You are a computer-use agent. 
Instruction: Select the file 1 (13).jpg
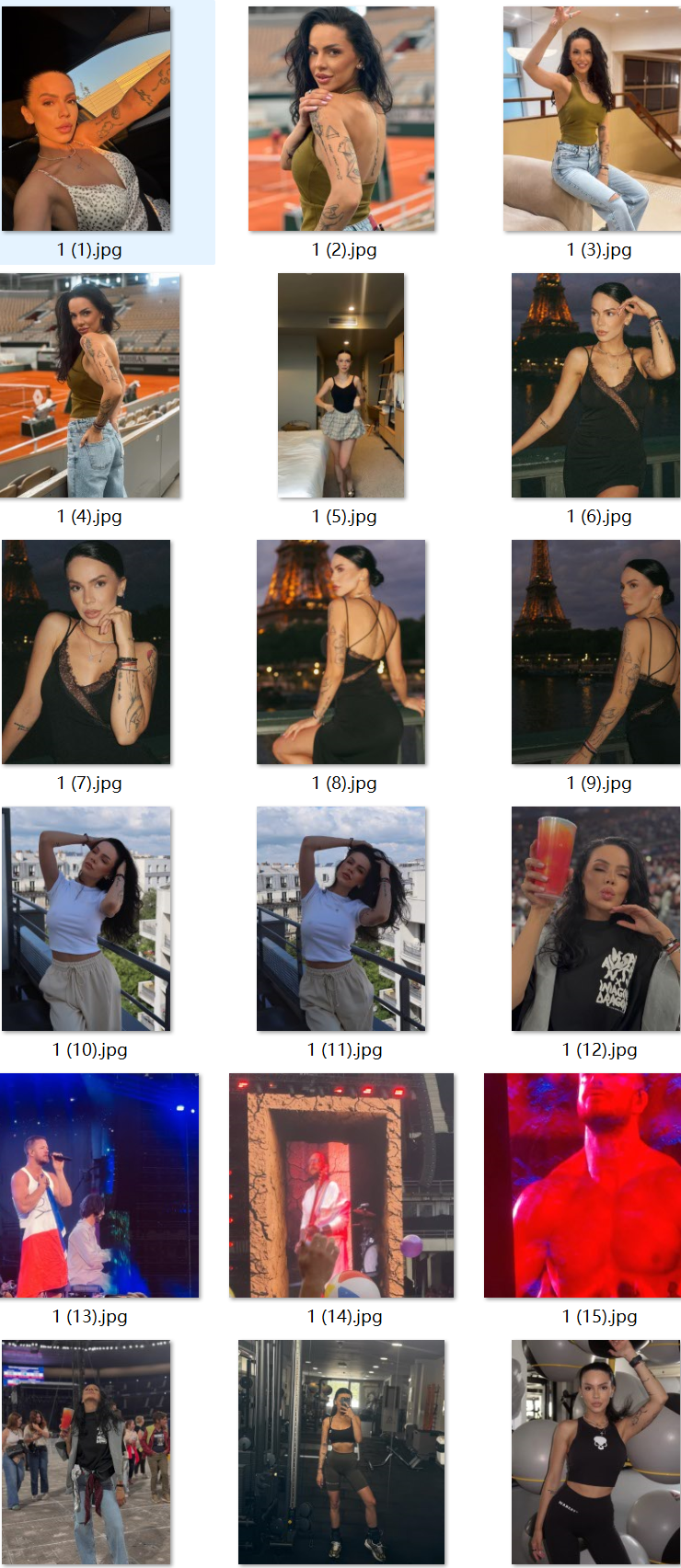(99, 1185)
